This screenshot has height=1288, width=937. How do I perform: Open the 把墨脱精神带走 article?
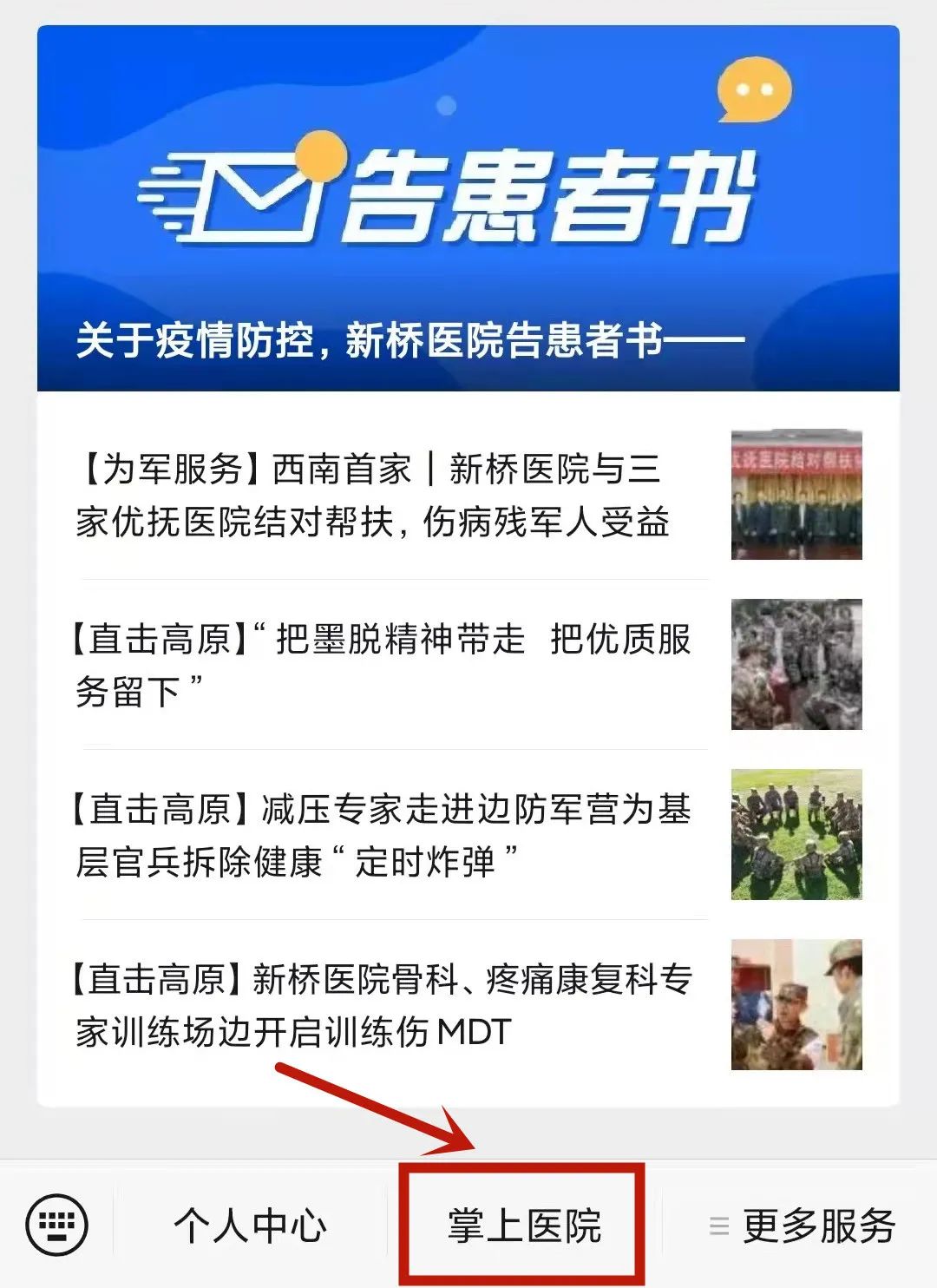coord(382,665)
